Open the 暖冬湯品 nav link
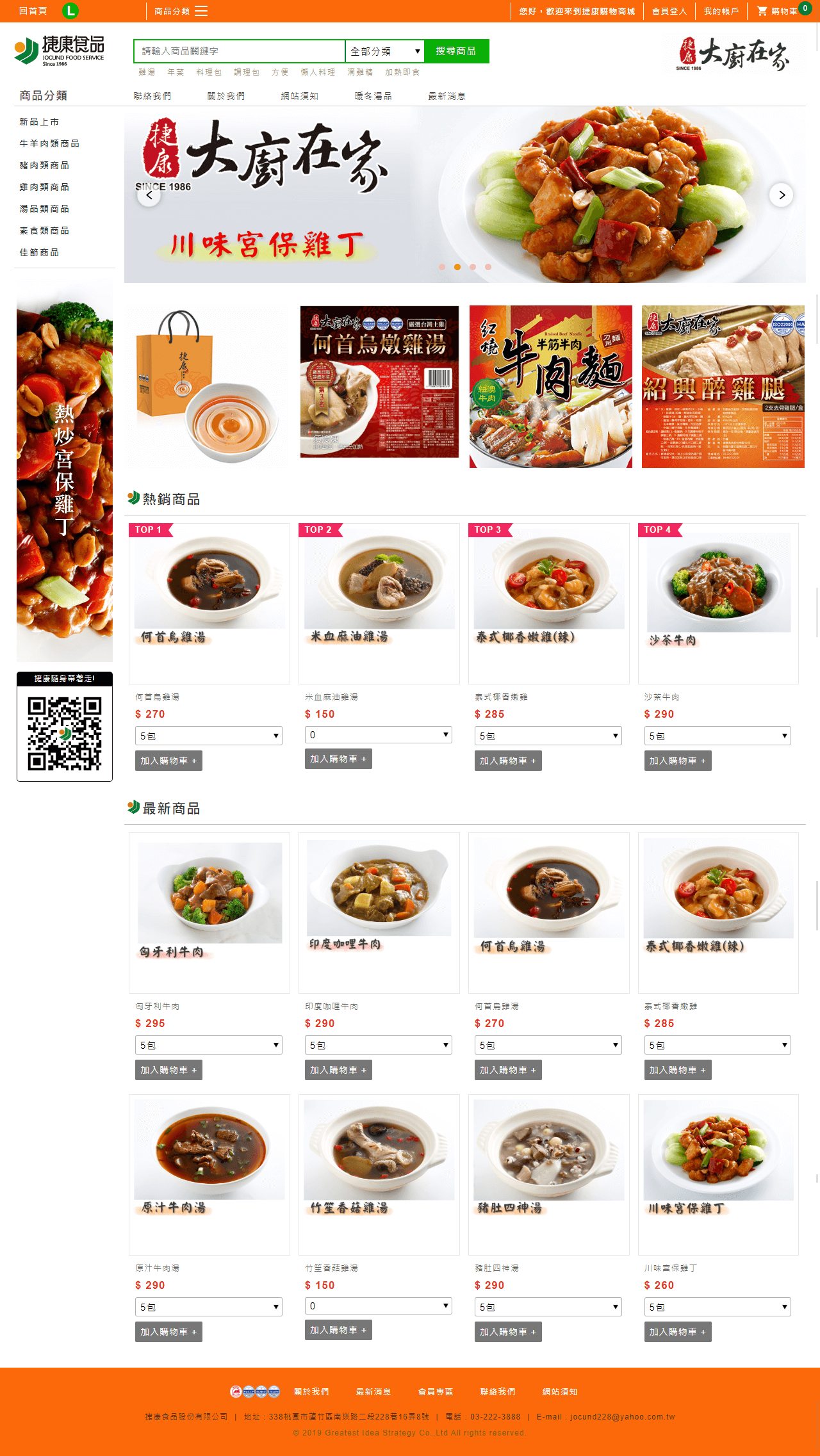Viewport: 820px width, 1456px height. (x=373, y=96)
